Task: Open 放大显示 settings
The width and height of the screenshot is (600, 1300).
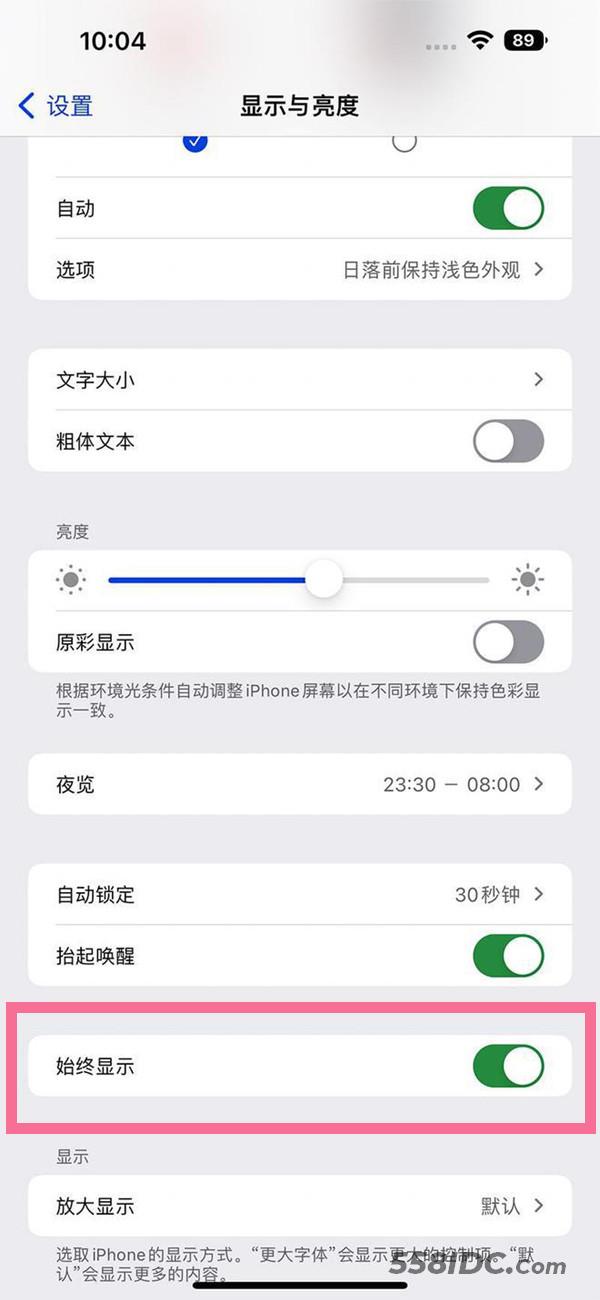Action: (300, 1206)
